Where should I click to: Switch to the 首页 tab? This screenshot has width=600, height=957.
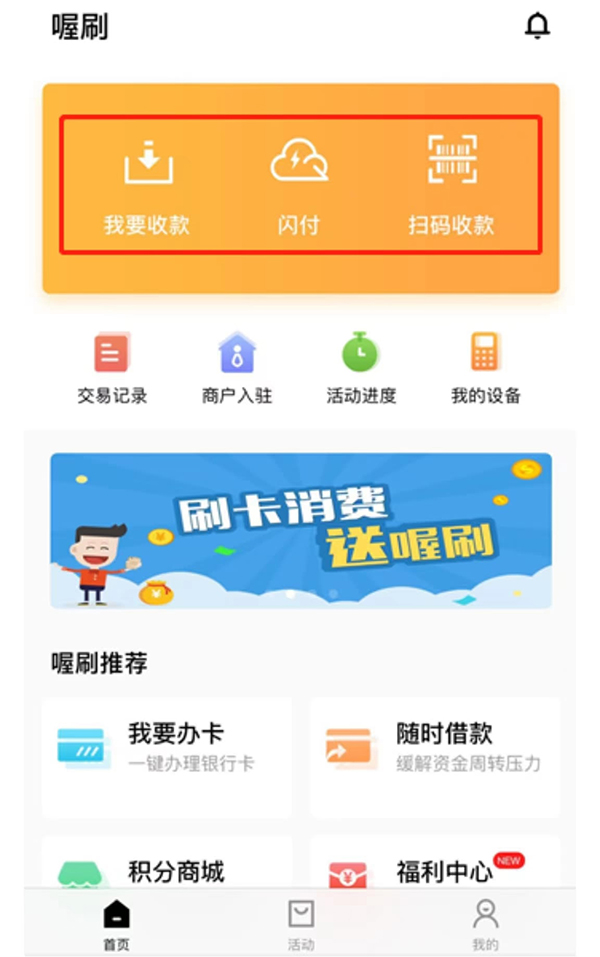pos(116,924)
